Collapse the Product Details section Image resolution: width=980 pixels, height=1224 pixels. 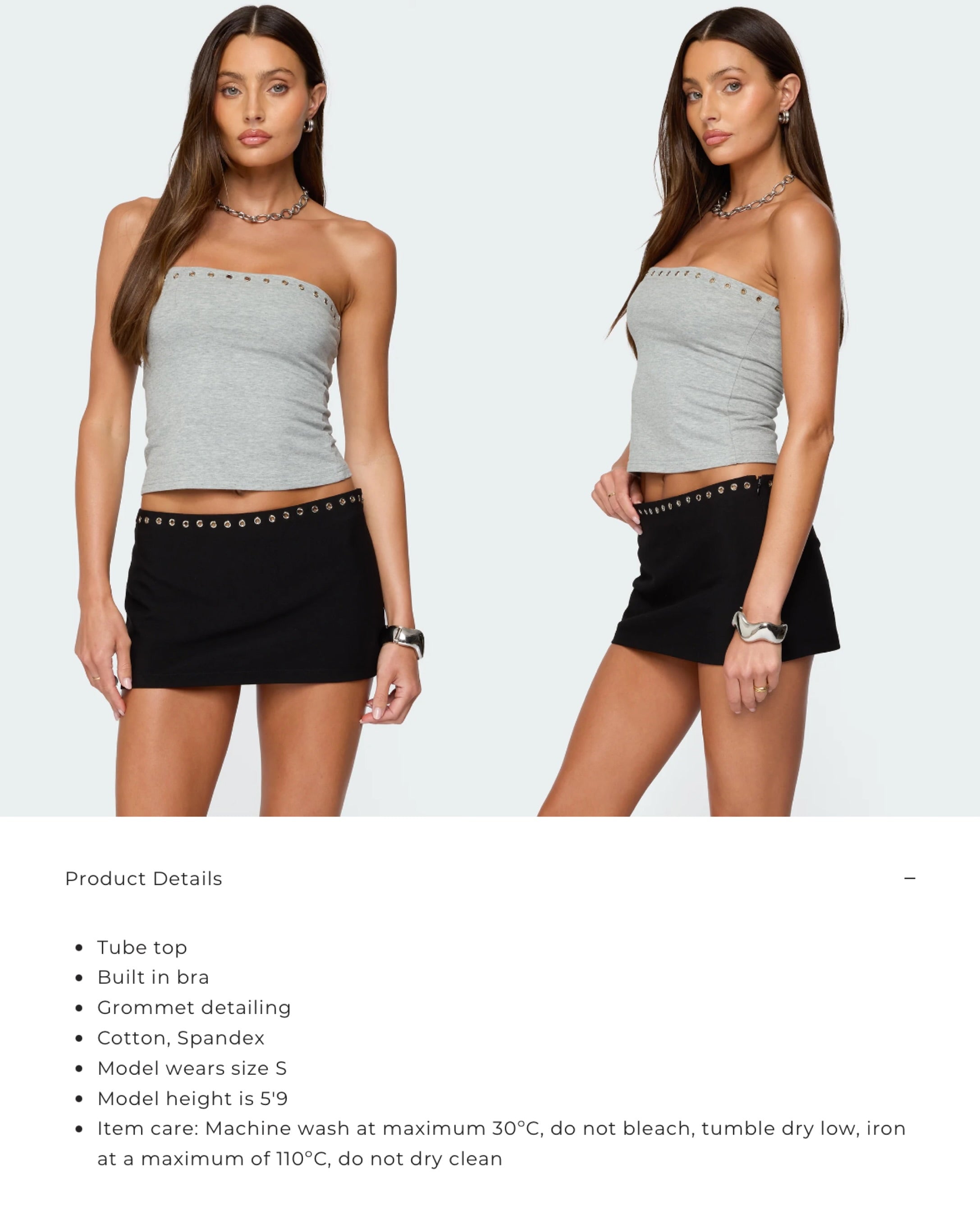click(909, 878)
